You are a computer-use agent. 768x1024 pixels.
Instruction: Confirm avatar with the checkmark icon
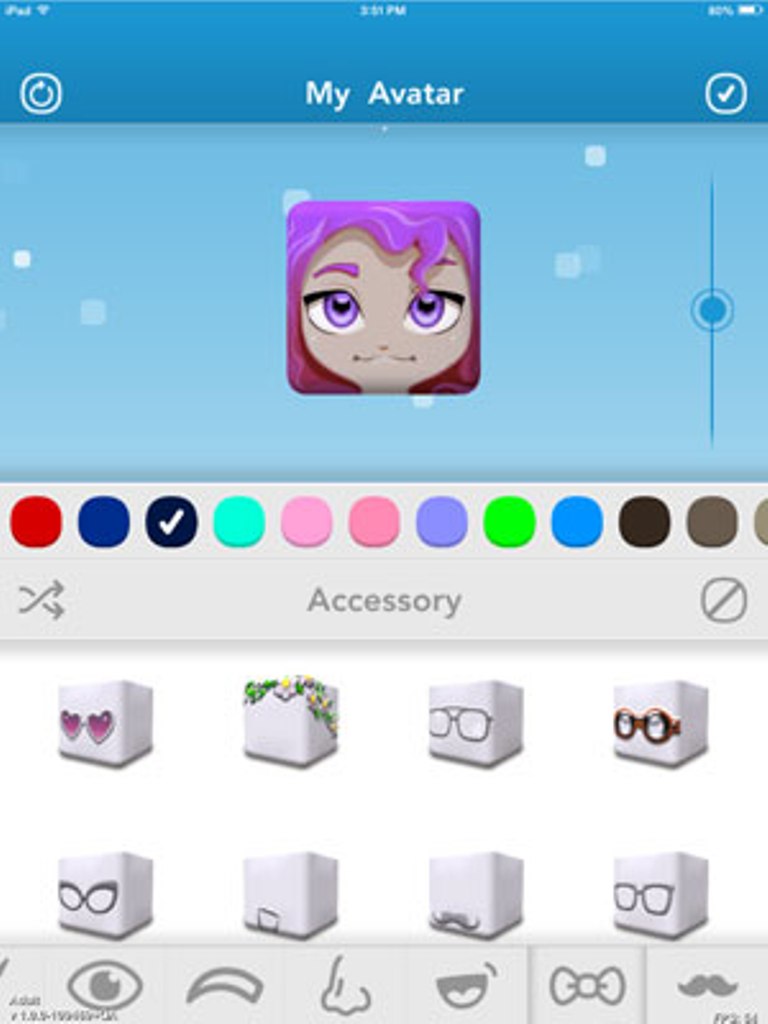click(x=726, y=94)
